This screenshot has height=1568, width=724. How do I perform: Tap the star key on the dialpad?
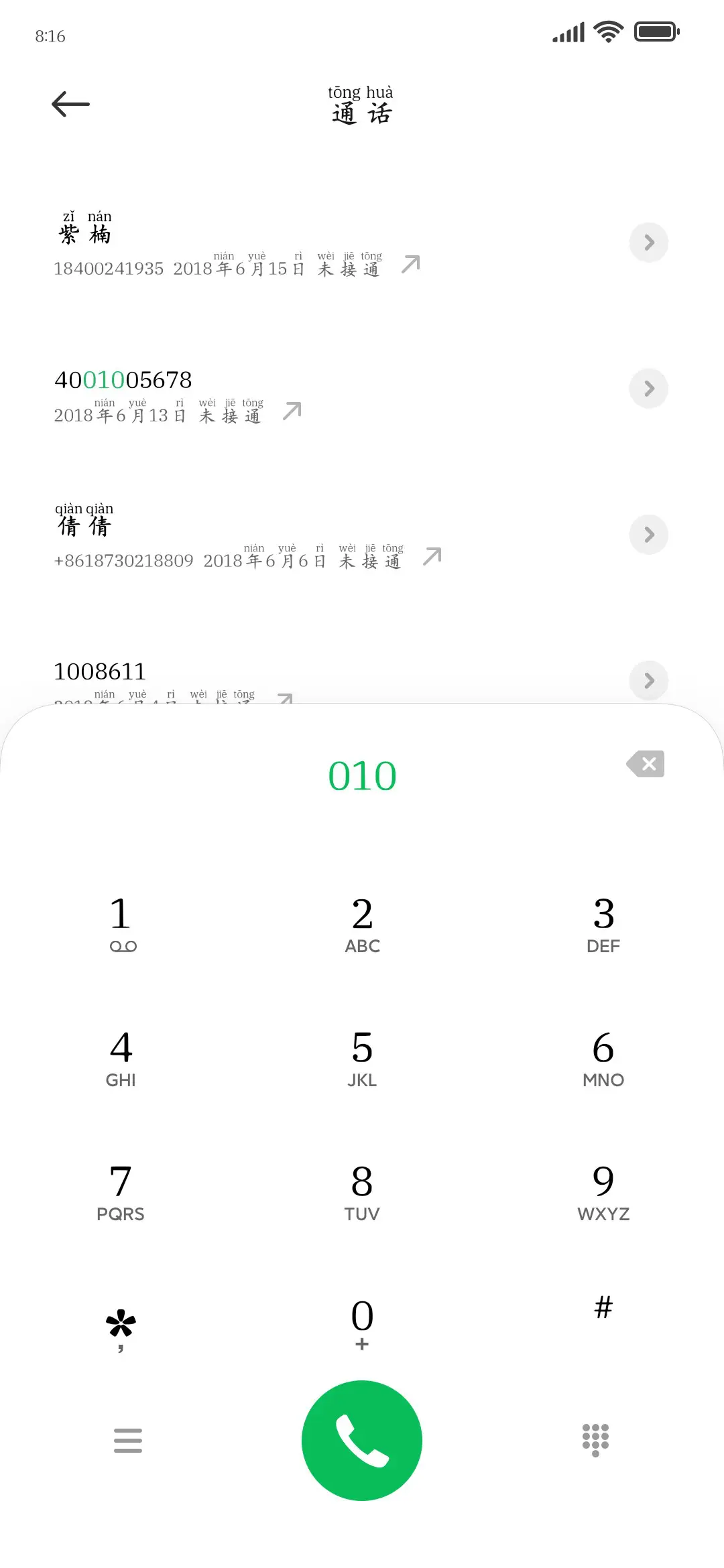tap(121, 1323)
